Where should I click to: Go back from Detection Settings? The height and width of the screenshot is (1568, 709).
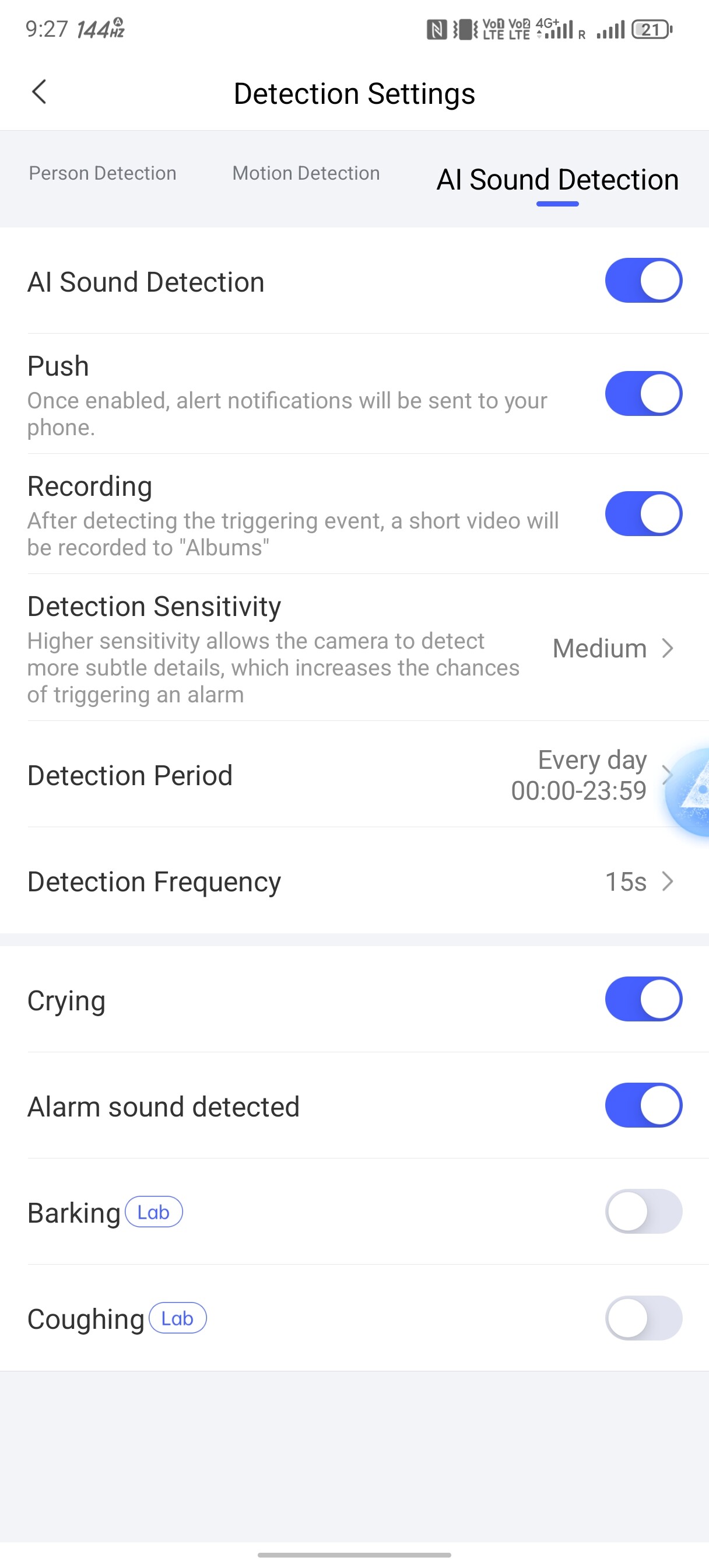[x=40, y=93]
